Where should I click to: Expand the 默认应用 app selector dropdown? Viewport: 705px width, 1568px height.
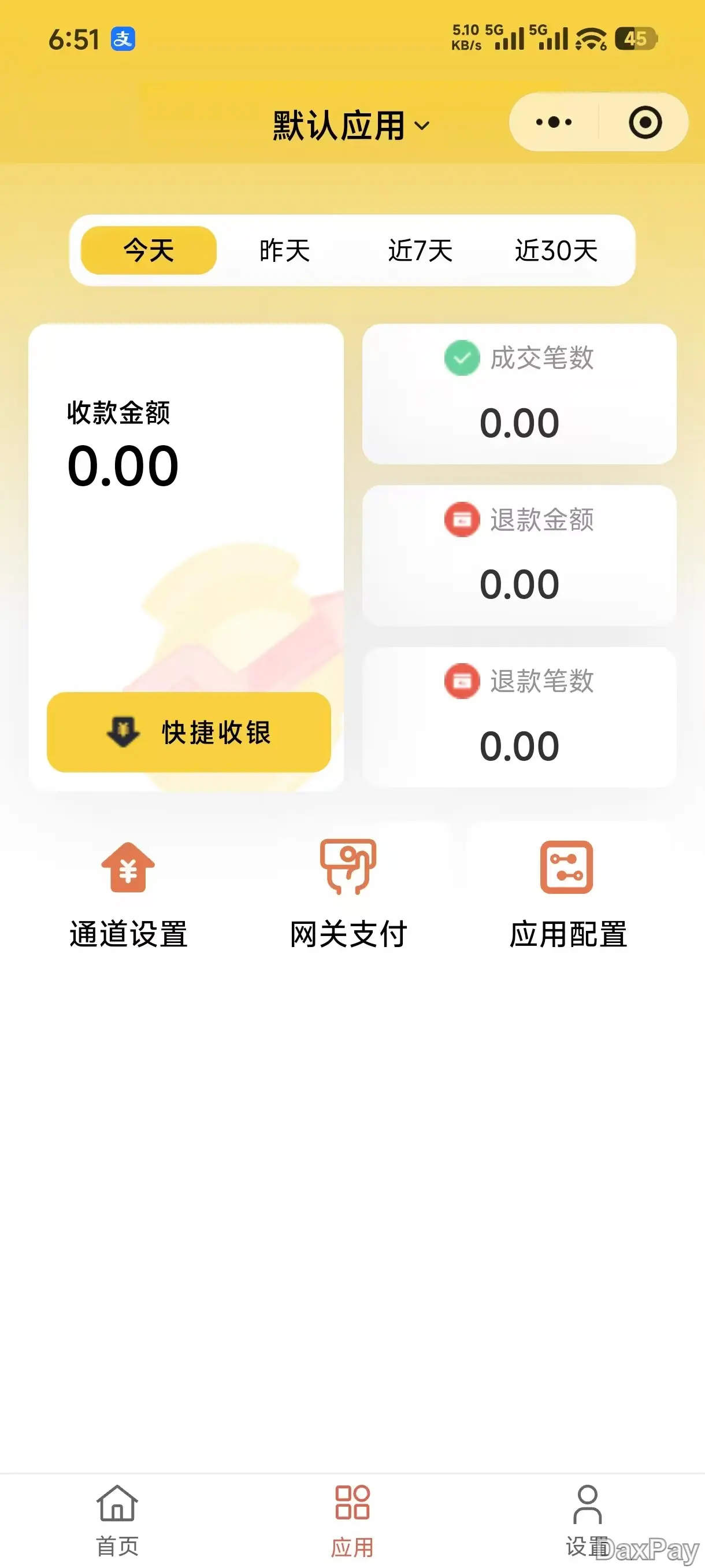pyautogui.click(x=351, y=125)
